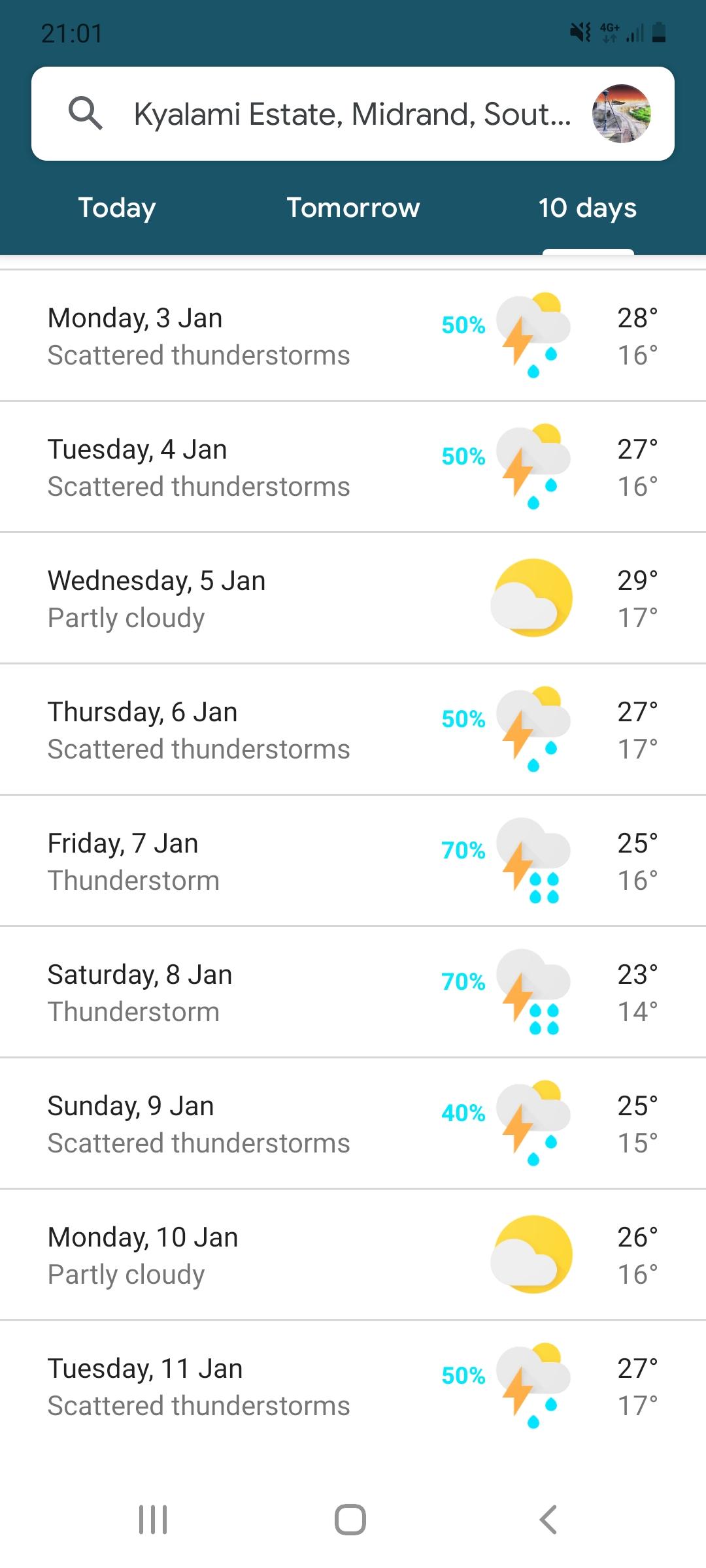This screenshot has height=1568, width=706.
Task: Open Monday, 10 Jan forecast details
Action: 353,1255
